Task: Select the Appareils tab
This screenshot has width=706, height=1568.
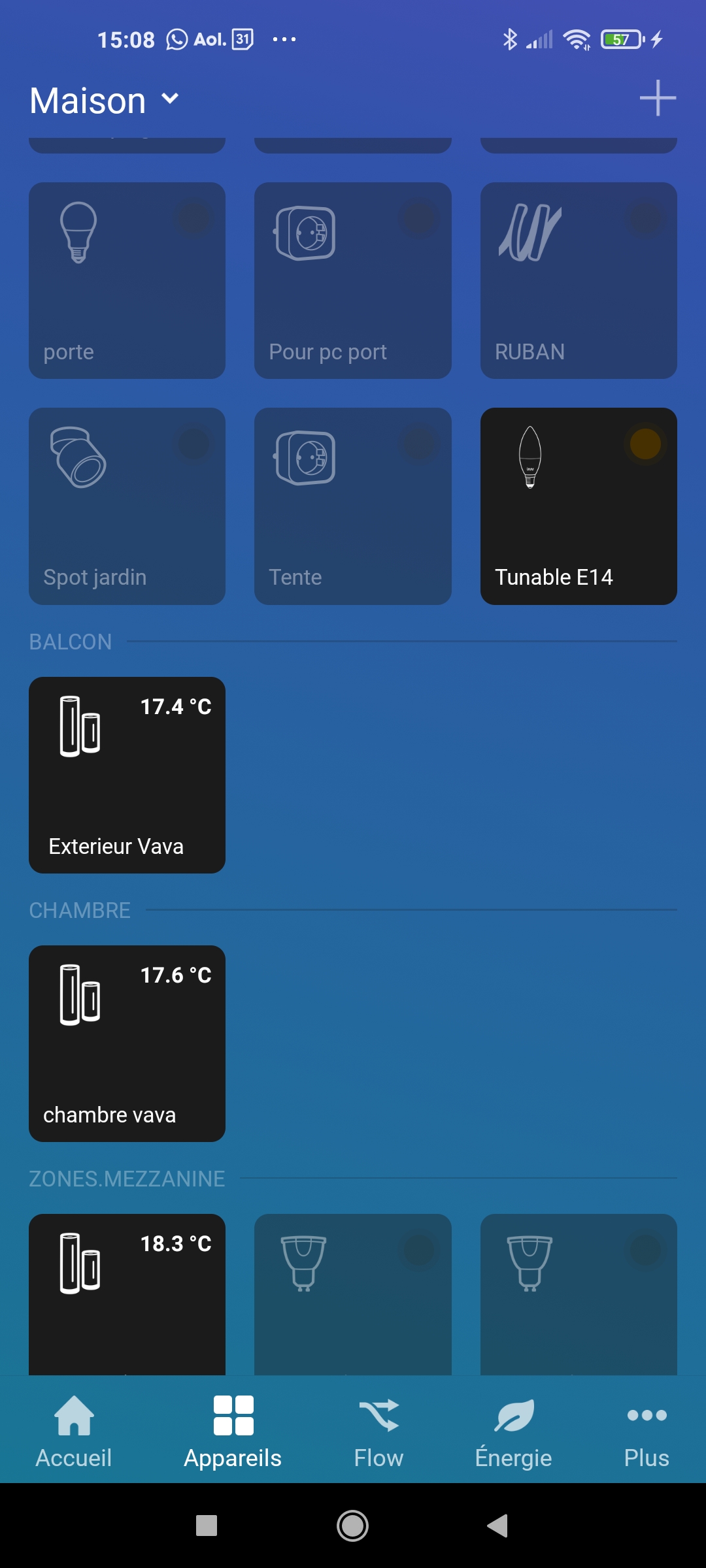Action: pyautogui.click(x=233, y=1431)
